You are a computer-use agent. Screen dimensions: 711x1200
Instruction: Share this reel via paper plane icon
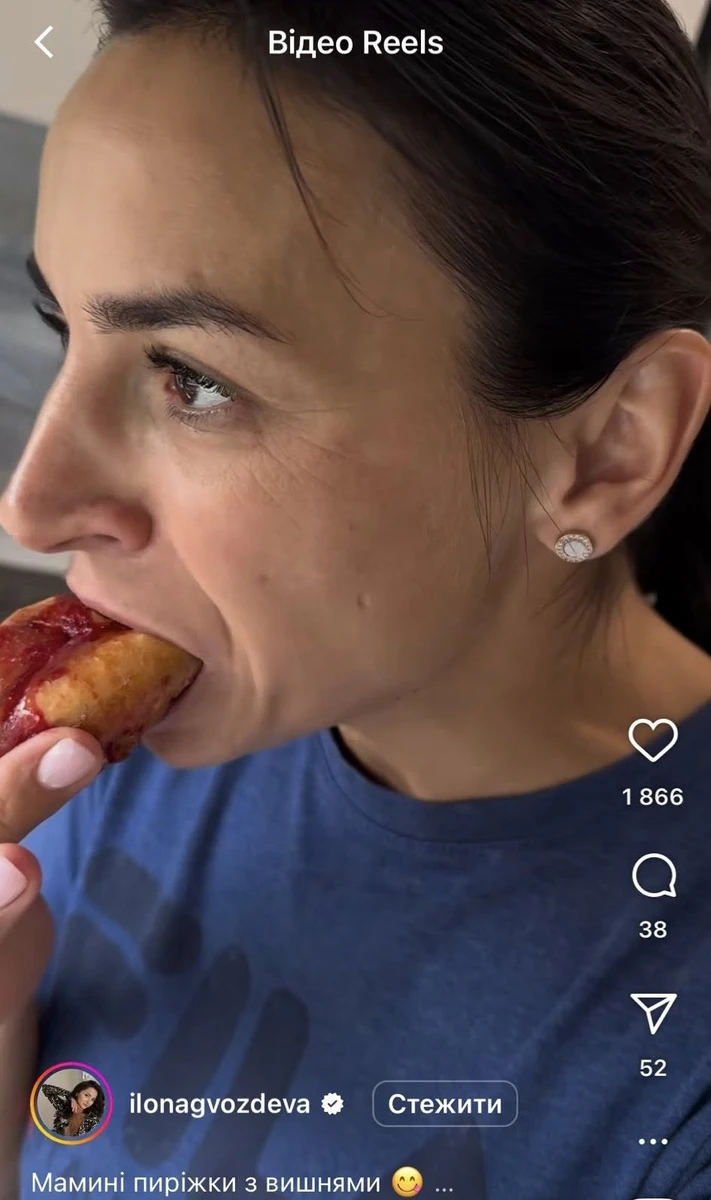pyautogui.click(x=653, y=1013)
